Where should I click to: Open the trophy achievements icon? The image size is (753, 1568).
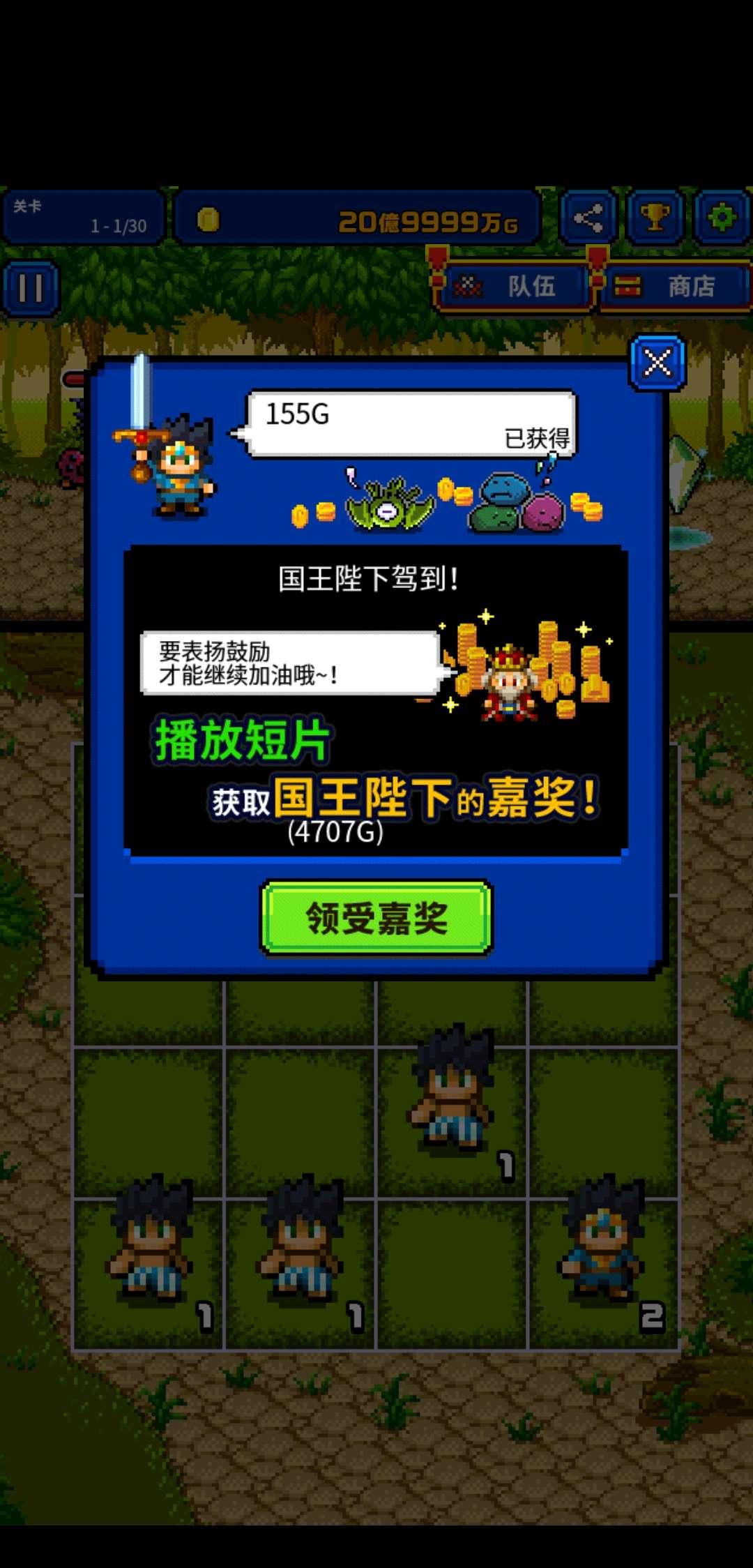coord(655,218)
